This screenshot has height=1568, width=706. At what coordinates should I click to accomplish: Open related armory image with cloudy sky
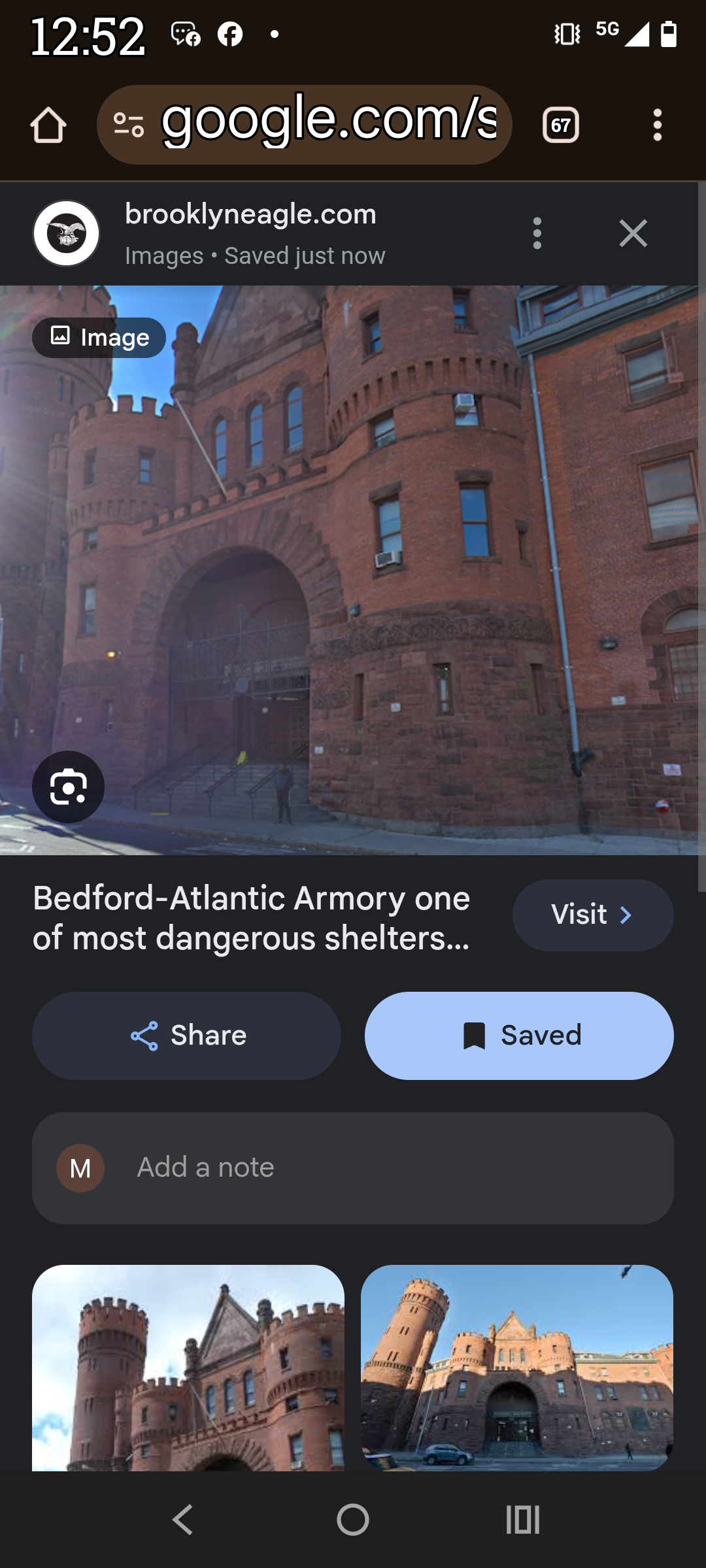click(188, 1367)
